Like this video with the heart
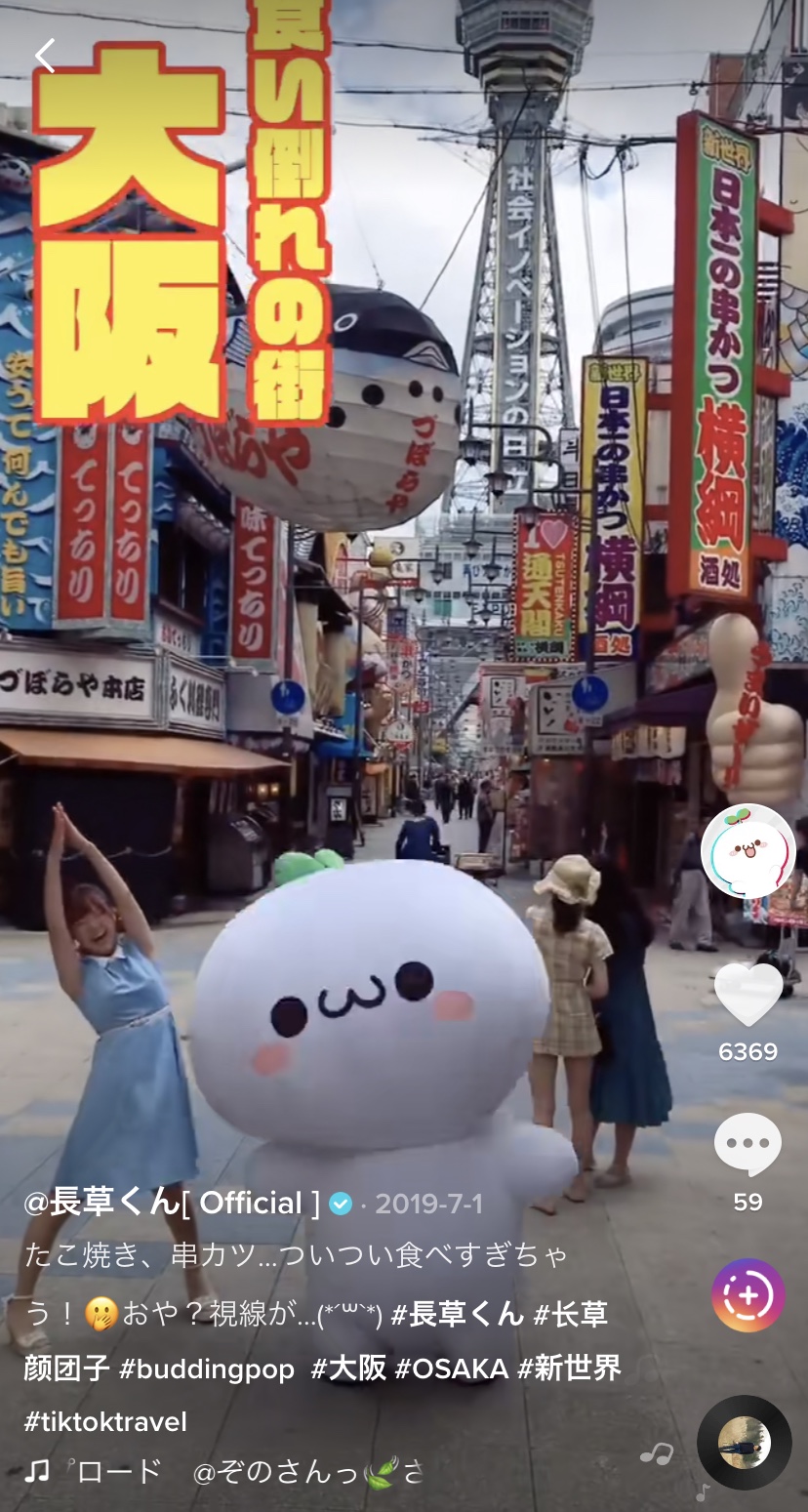This screenshot has height=1512, width=808. [x=748, y=994]
